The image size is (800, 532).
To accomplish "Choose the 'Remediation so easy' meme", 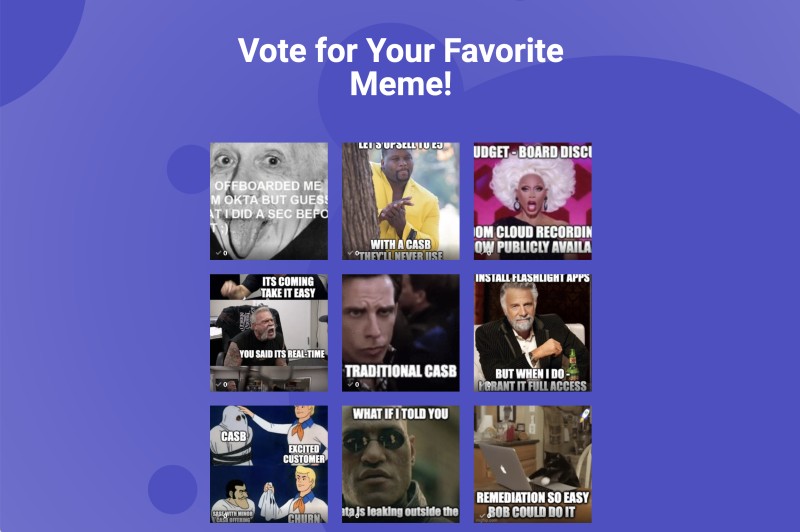I will [532, 463].
